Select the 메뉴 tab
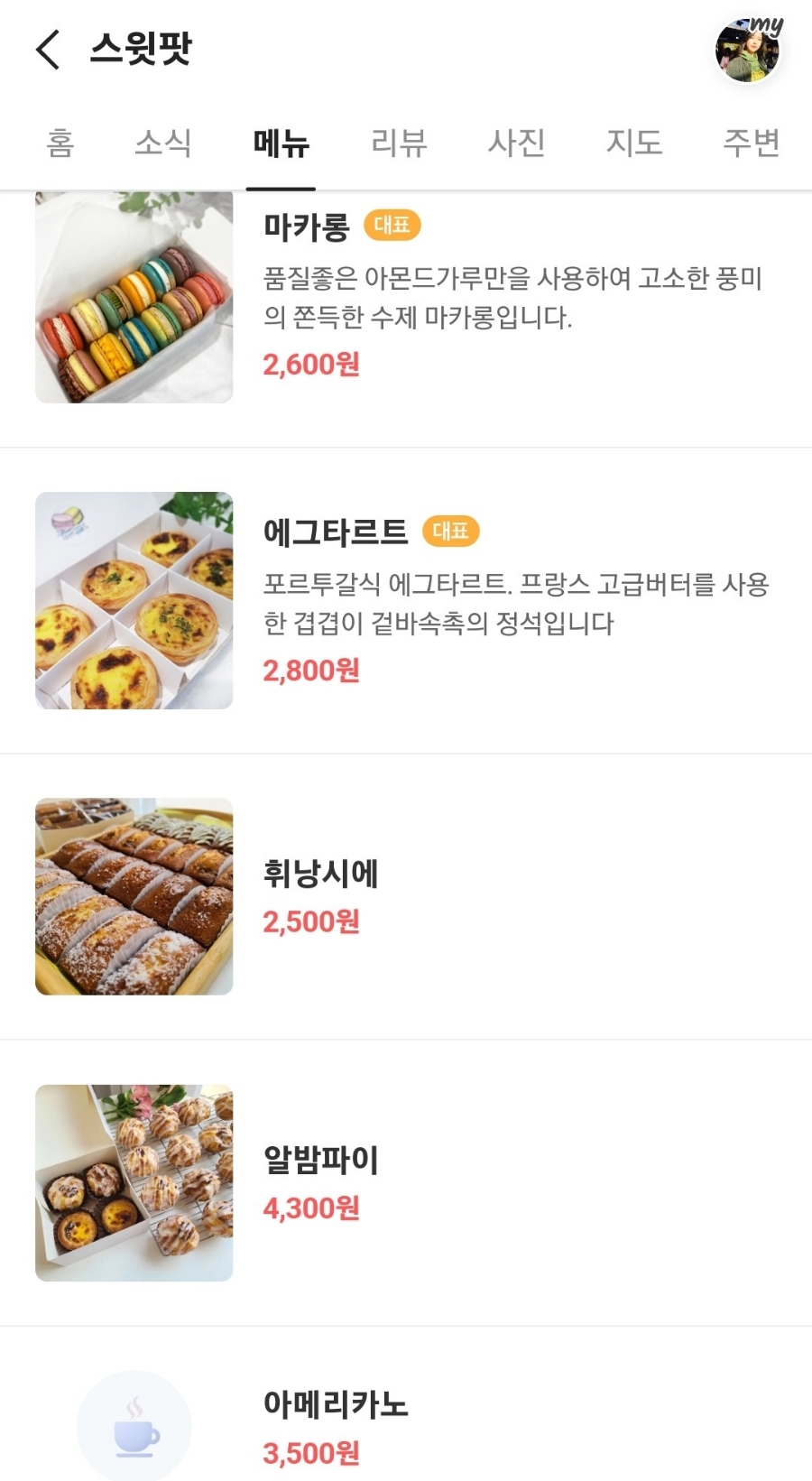 click(281, 143)
